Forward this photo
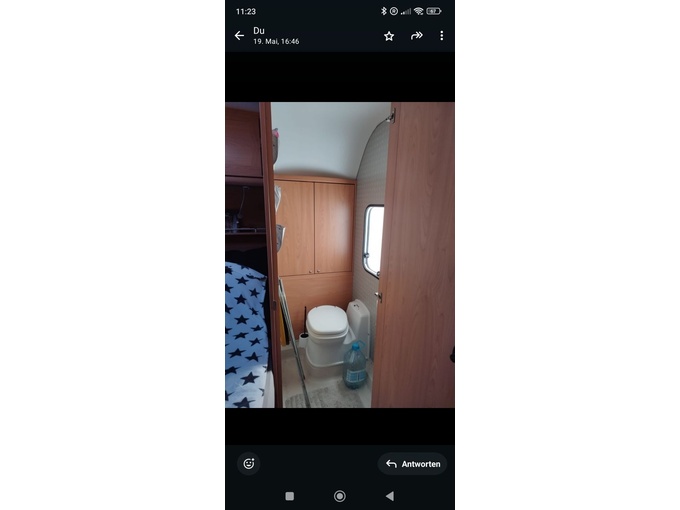The image size is (680, 510). tap(416, 36)
